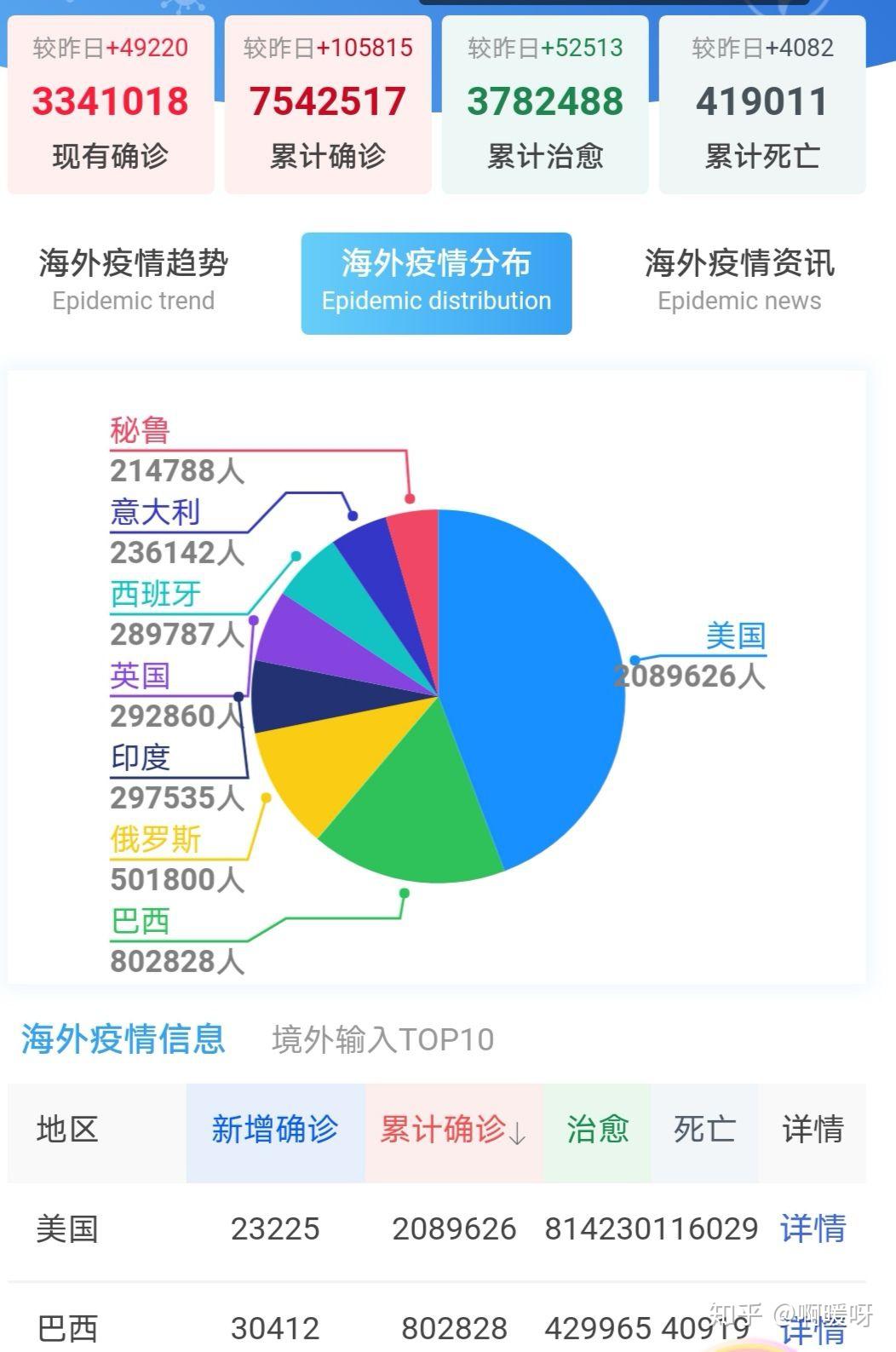Switch to 海外疫情信息 section
The height and width of the screenshot is (1352, 896).
123,1038
